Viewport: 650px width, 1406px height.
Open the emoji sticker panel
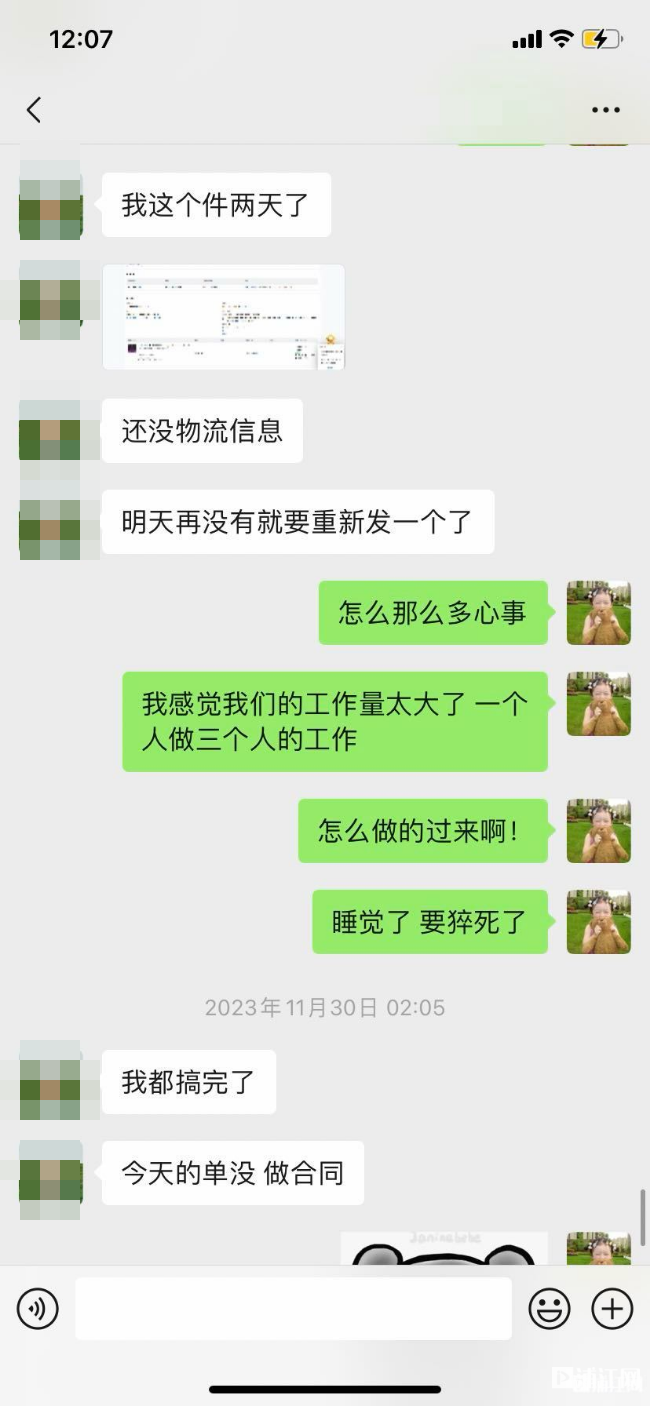coord(549,1308)
